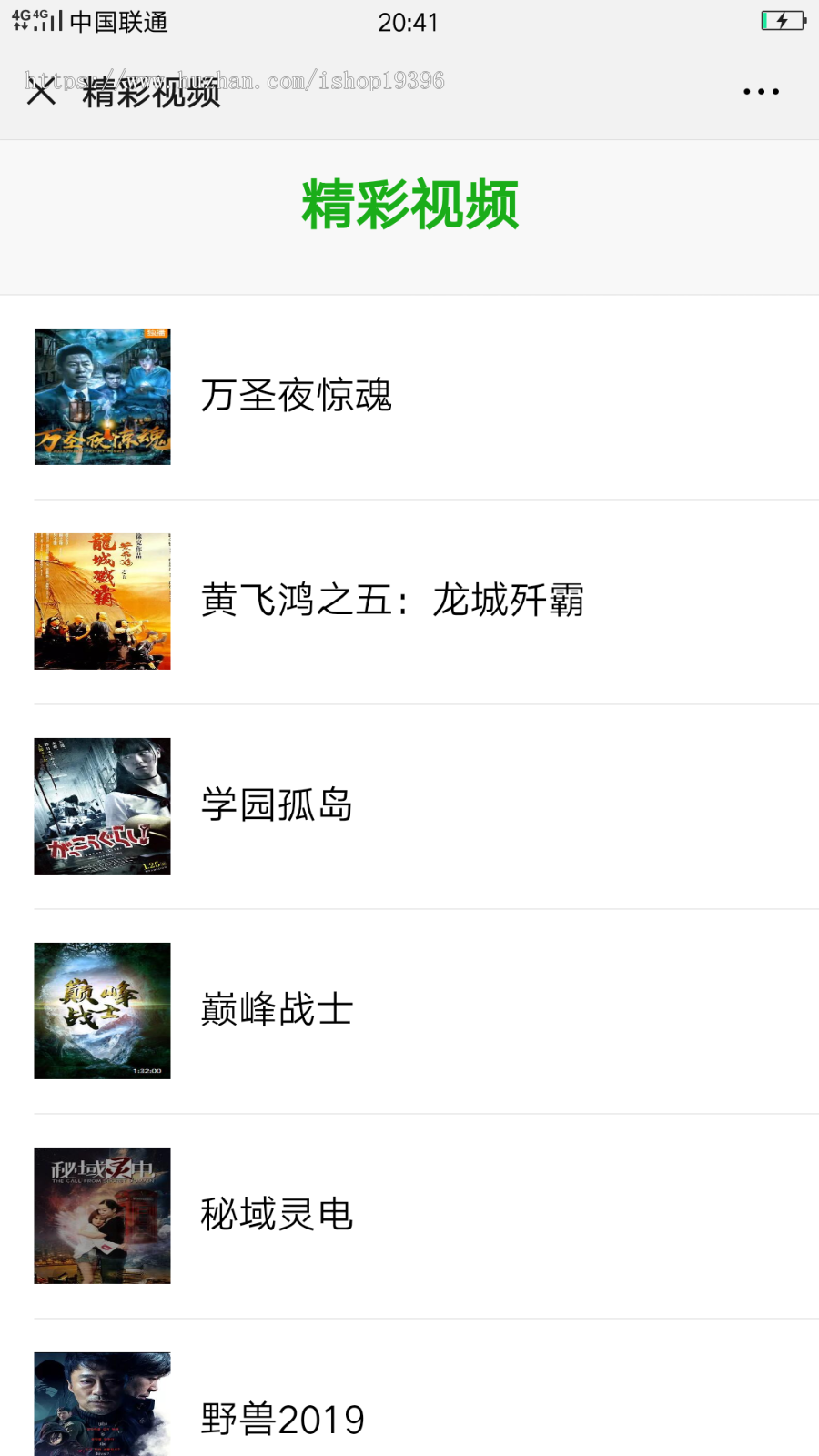Tap the green 精彩视频 heading banner
This screenshot has height=1456, width=819.
[x=409, y=206]
